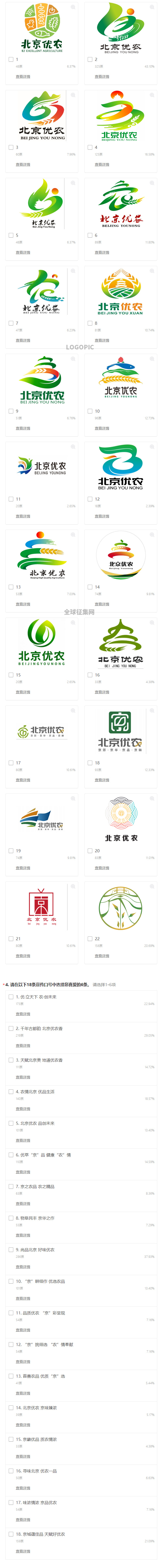Zoom logo 14 with its magnifier icon

tap(151, 535)
